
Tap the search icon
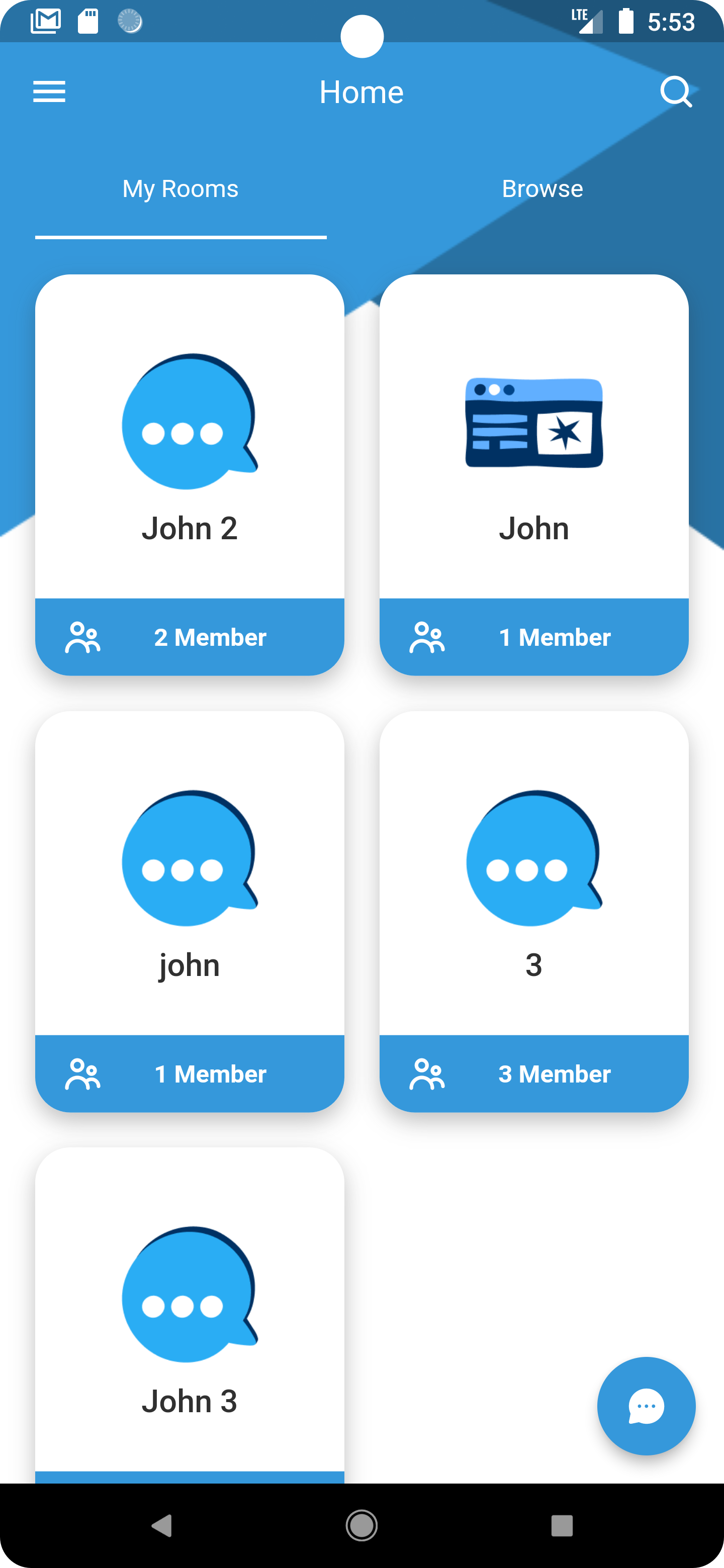(676, 92)
